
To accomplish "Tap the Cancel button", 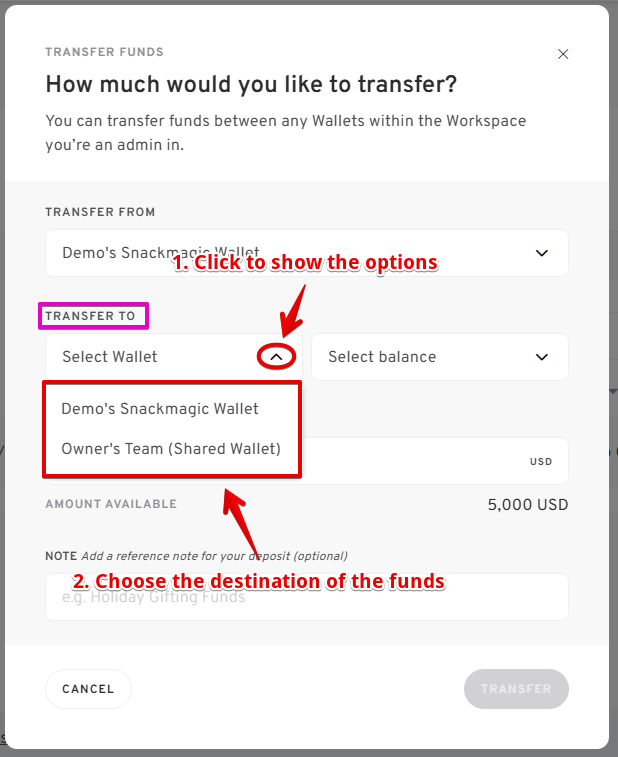I will tap(88, 689).
